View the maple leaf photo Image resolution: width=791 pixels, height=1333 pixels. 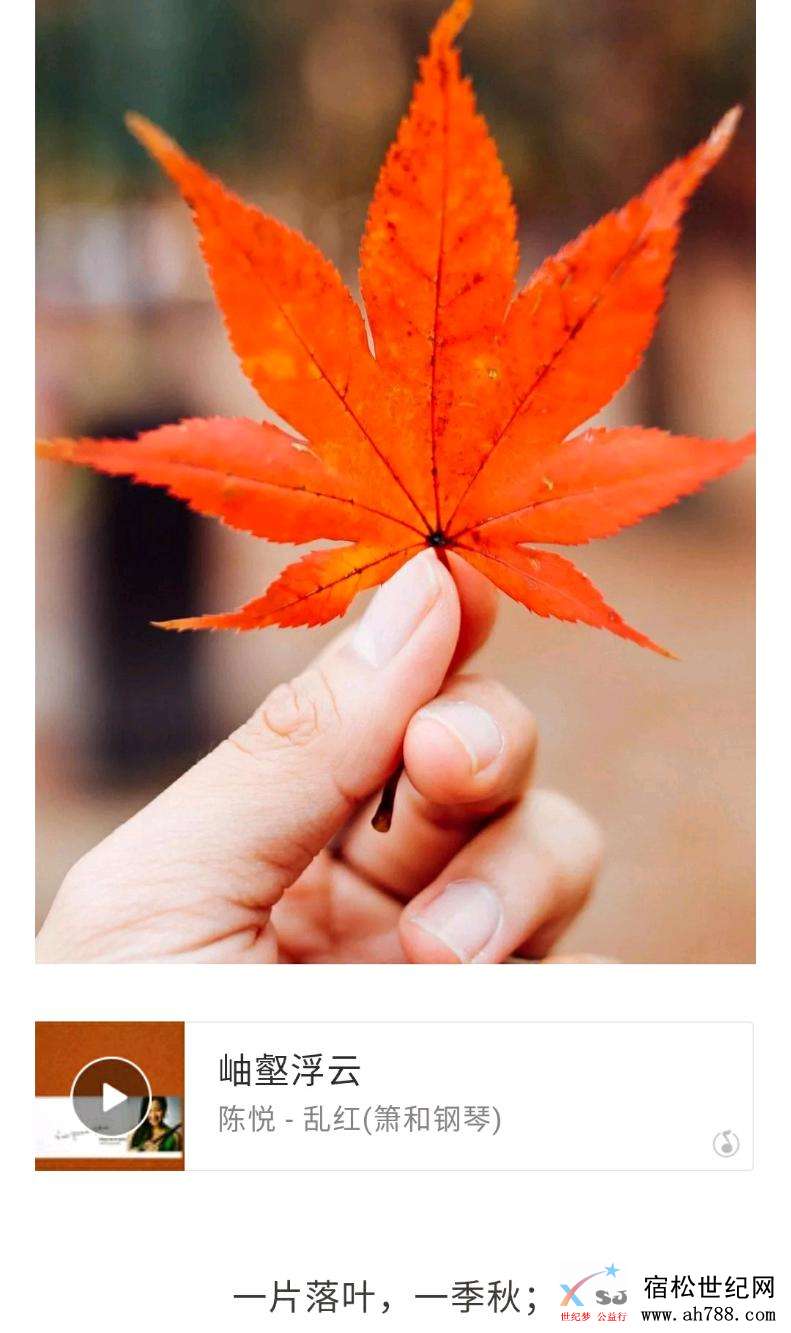coord(395,480)
